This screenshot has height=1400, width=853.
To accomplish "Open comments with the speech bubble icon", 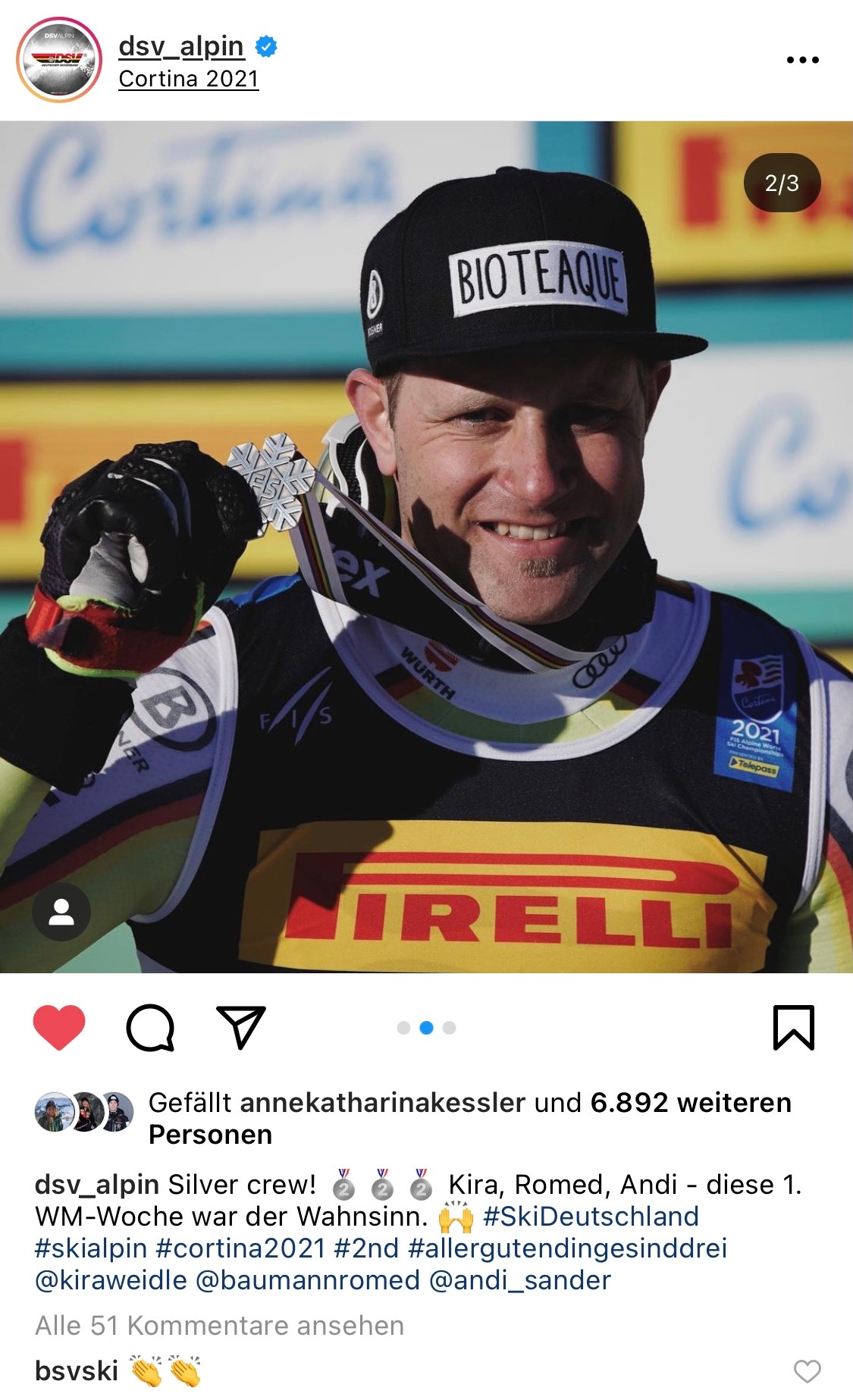I will pos(150,1028).
